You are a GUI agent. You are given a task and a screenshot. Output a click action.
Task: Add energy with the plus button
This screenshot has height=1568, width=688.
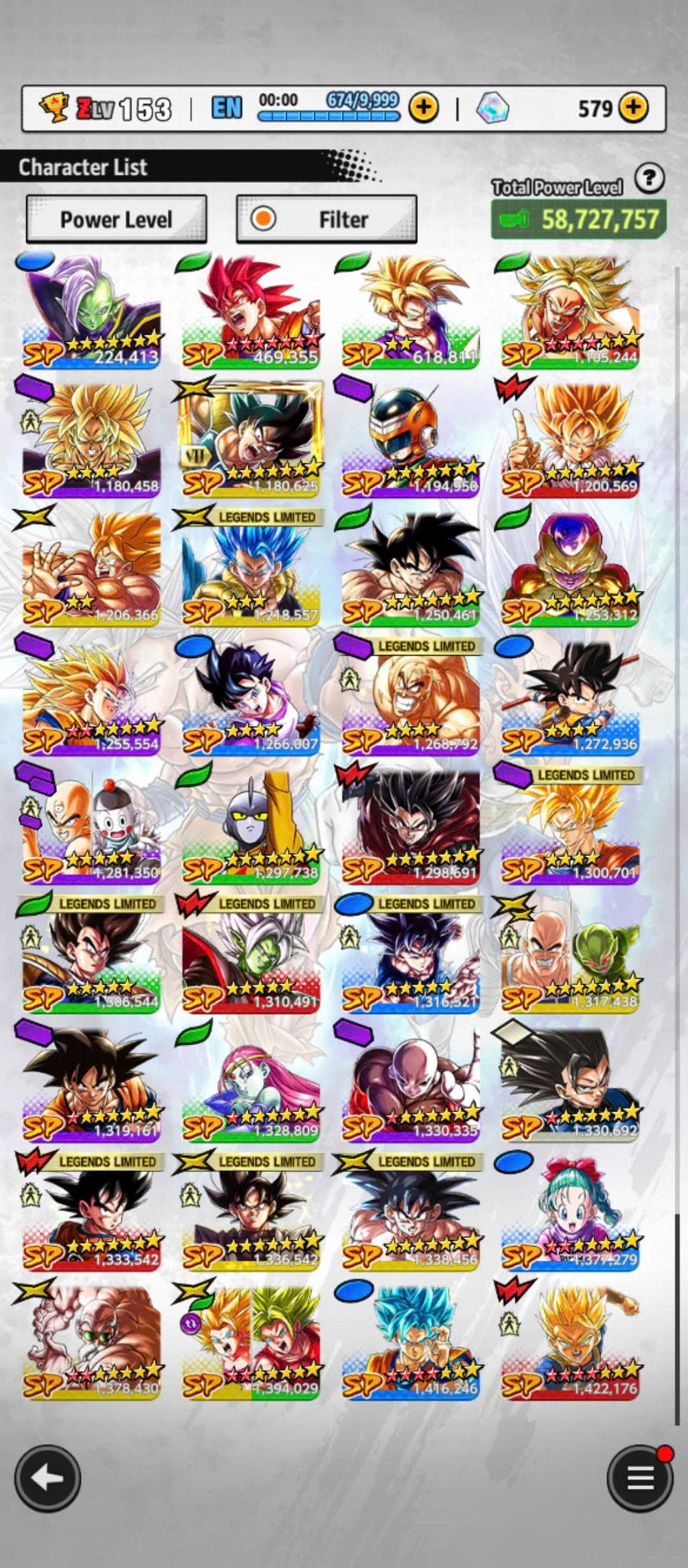click(x=424, y=108)
